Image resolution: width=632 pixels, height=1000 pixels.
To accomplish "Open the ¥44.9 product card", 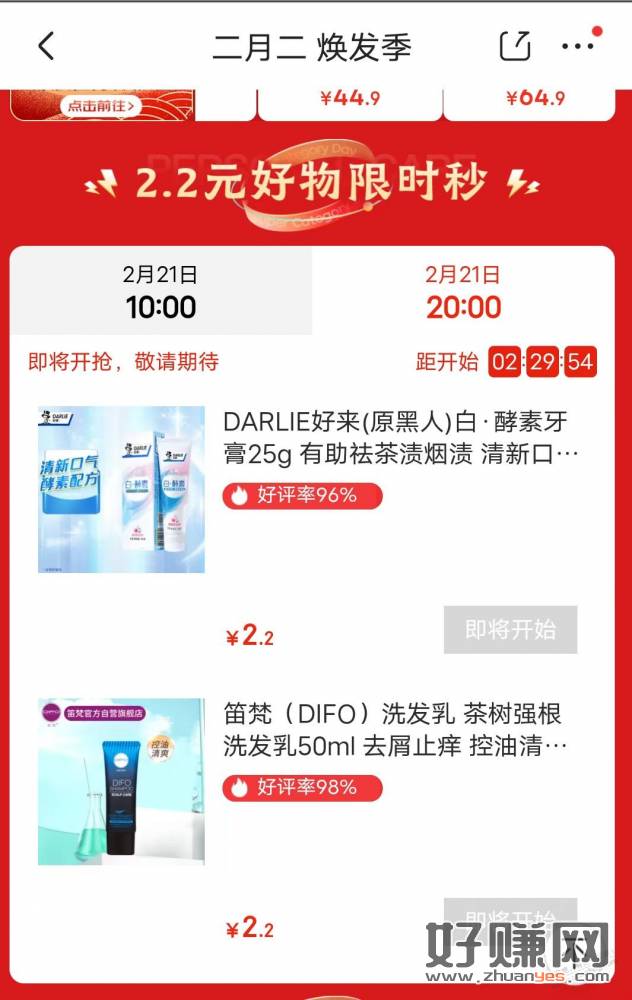I will coord(349,100).
